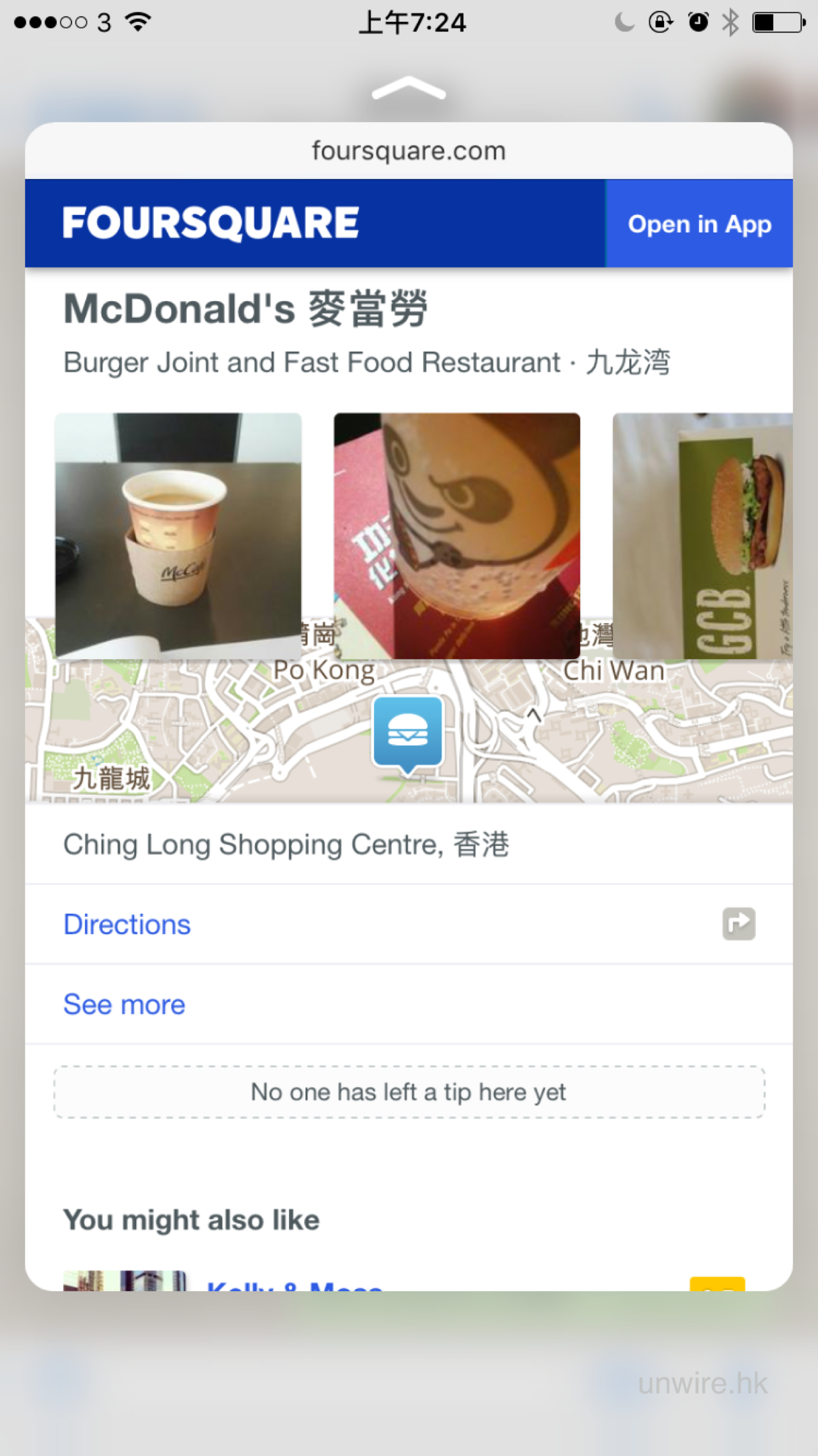Open the GCB burger photo
The height and width of the screenshot is (1456, 818).
coord(703,535)
